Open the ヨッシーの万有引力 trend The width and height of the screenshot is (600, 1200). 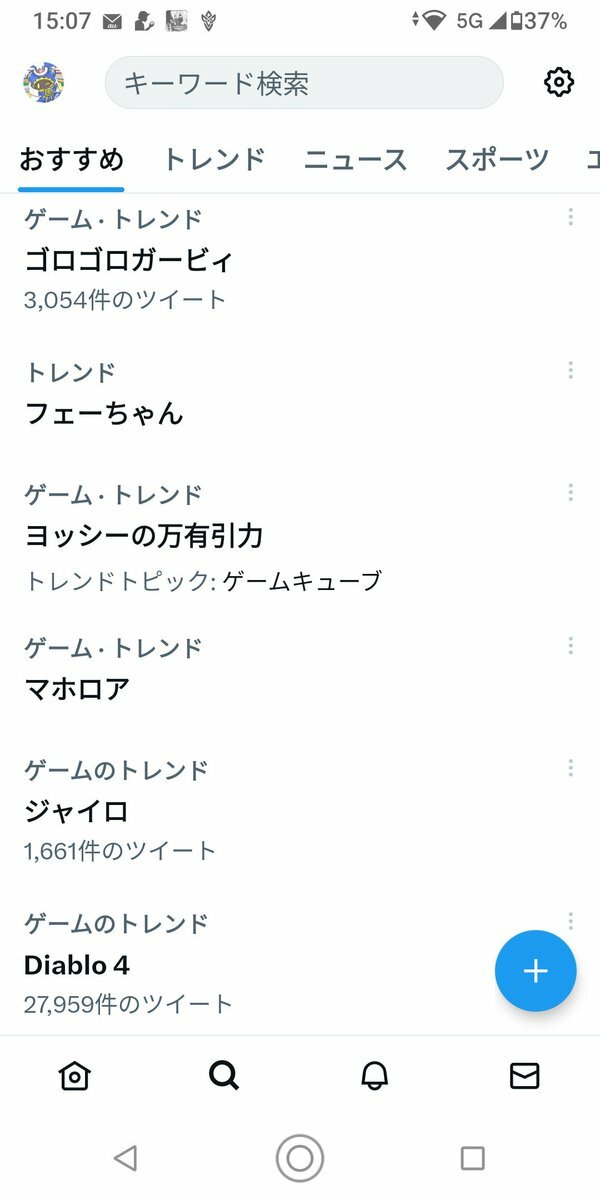(x=145, y=537)
